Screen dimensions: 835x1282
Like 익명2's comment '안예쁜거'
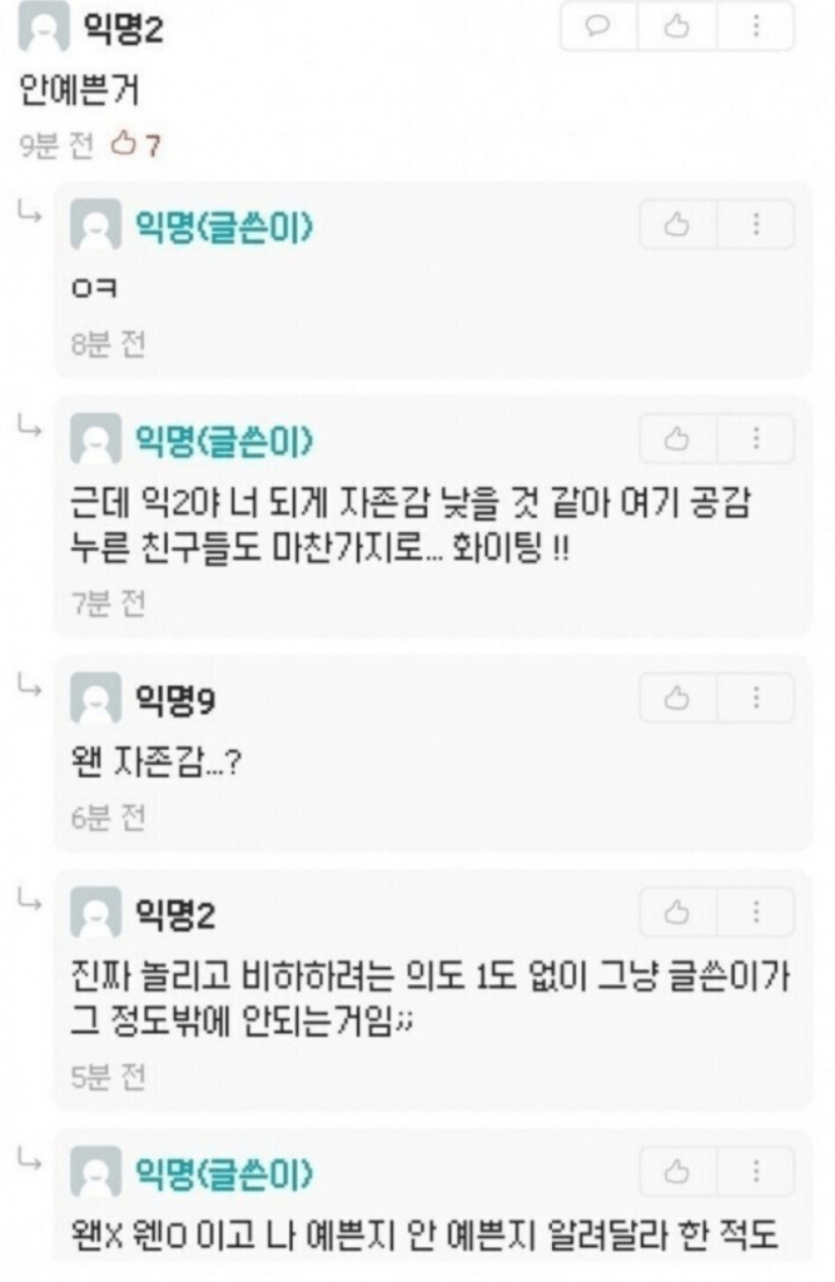(x=677, y=27)
